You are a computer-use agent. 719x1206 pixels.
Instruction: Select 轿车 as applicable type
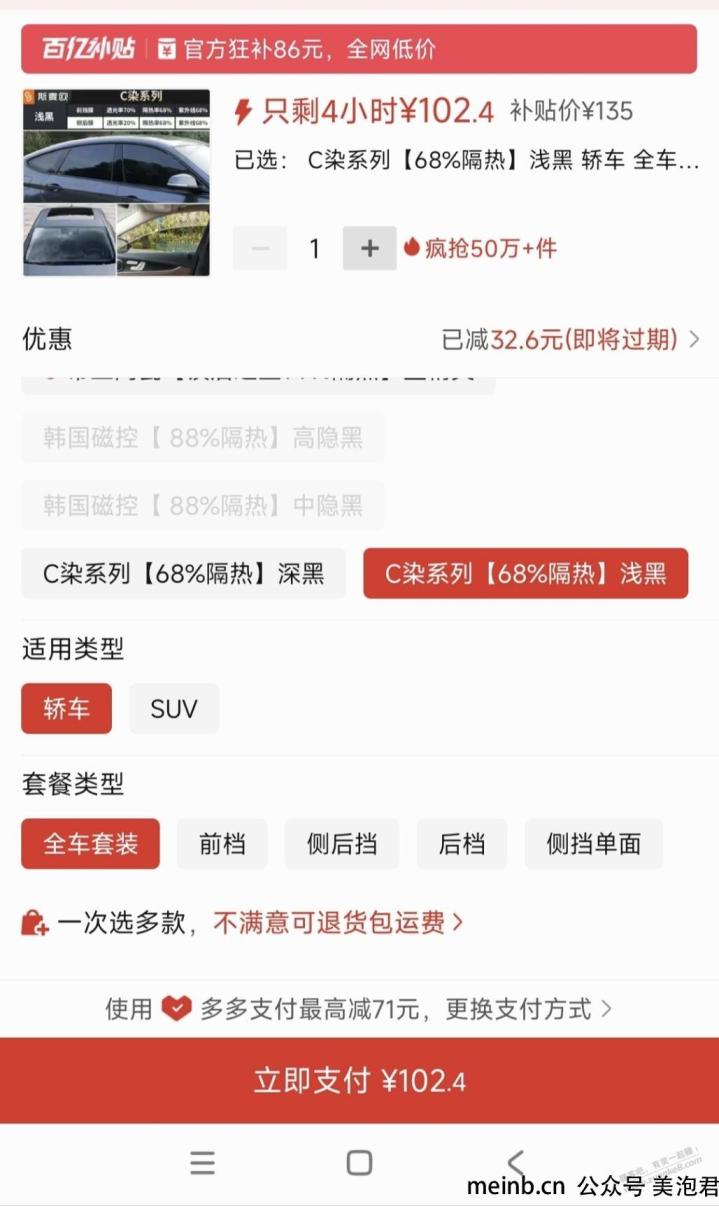pyautogui.click(x=66, y=709)
